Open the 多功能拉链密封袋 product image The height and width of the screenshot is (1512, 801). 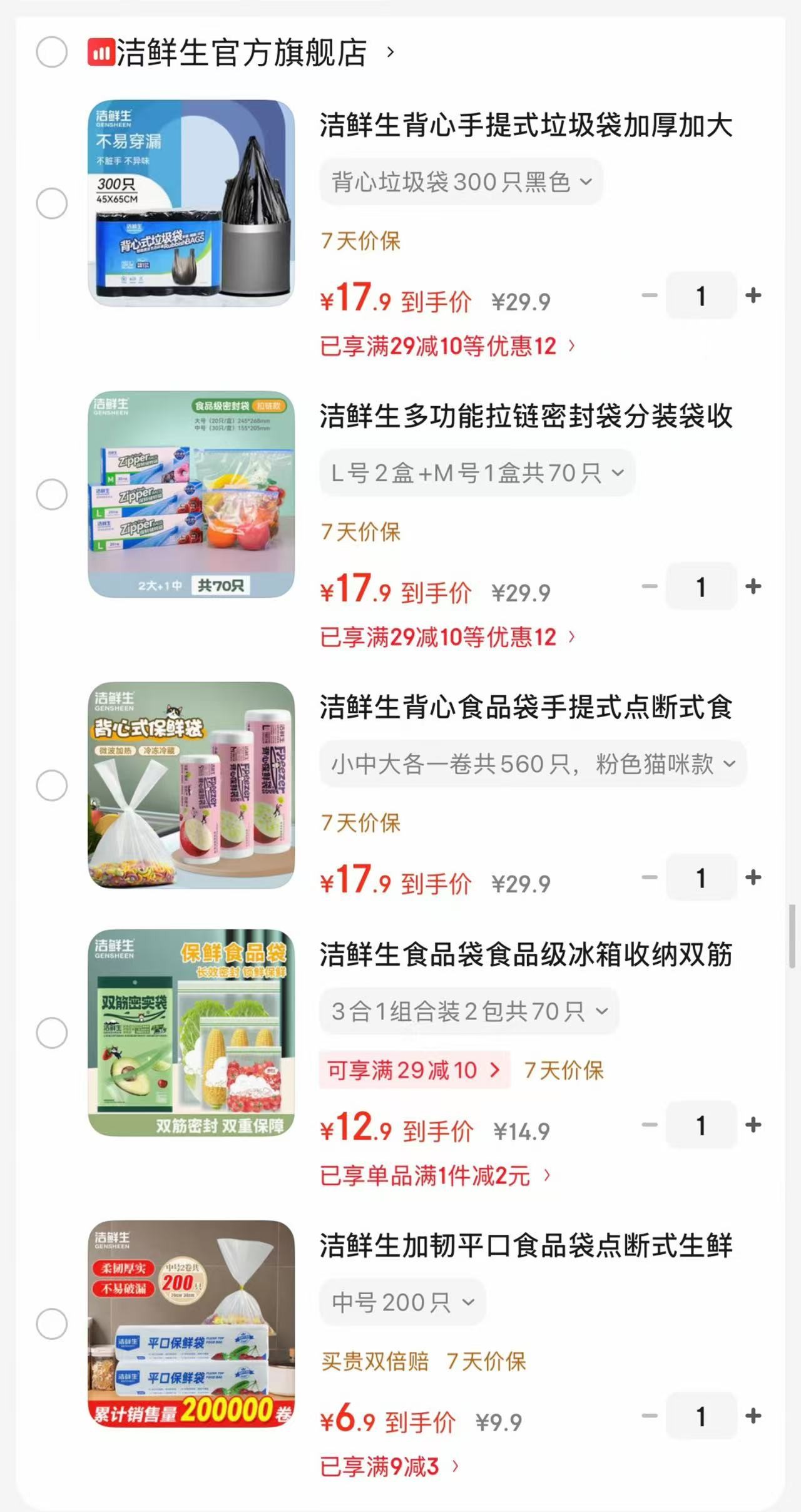[x=191, y=494]
